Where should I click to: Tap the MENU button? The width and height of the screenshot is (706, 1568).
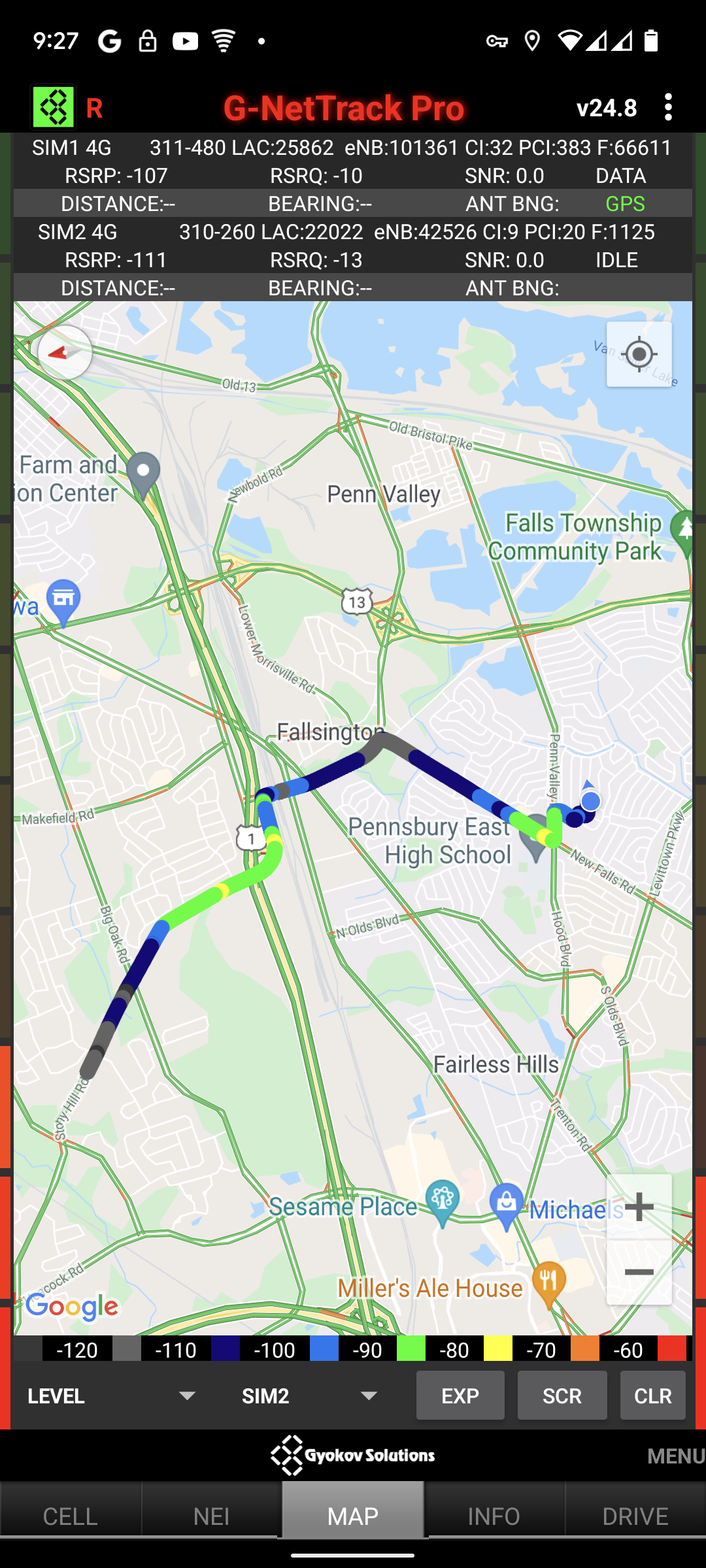pos(676,1456)
